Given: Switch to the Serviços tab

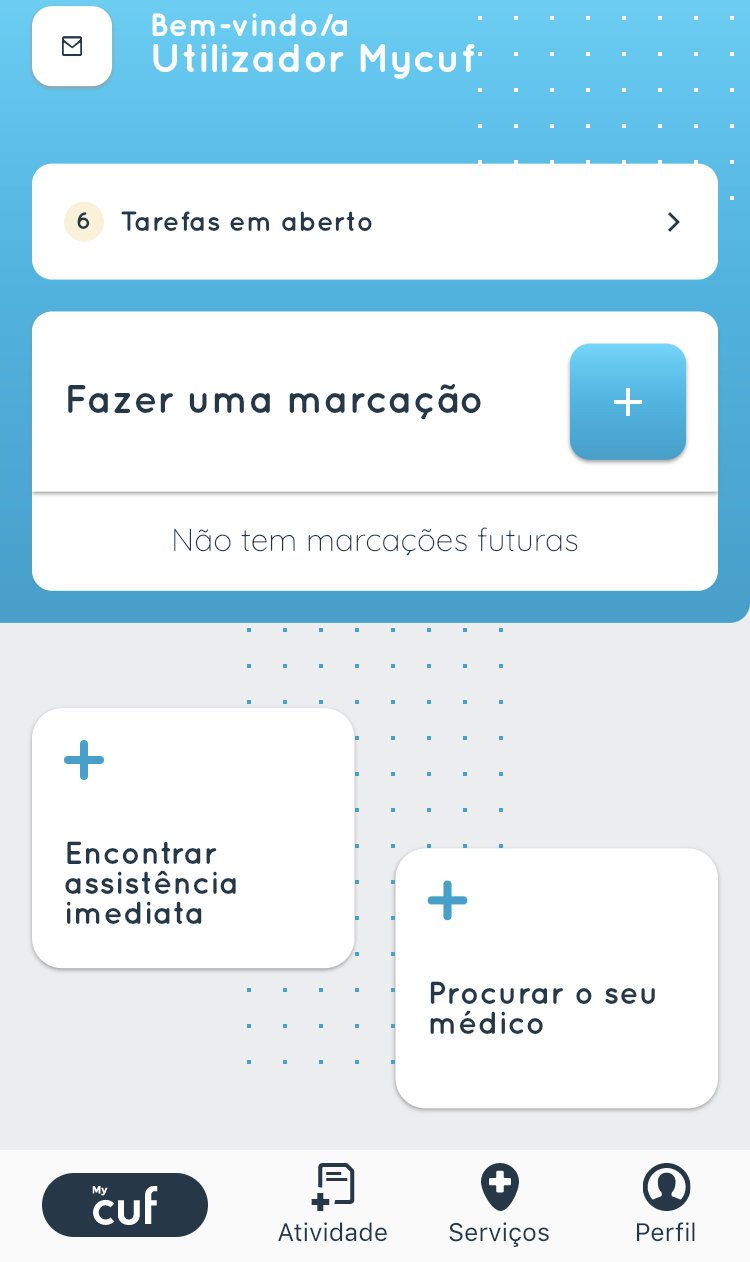Looking at the screenshot, I should [499, 1205].
